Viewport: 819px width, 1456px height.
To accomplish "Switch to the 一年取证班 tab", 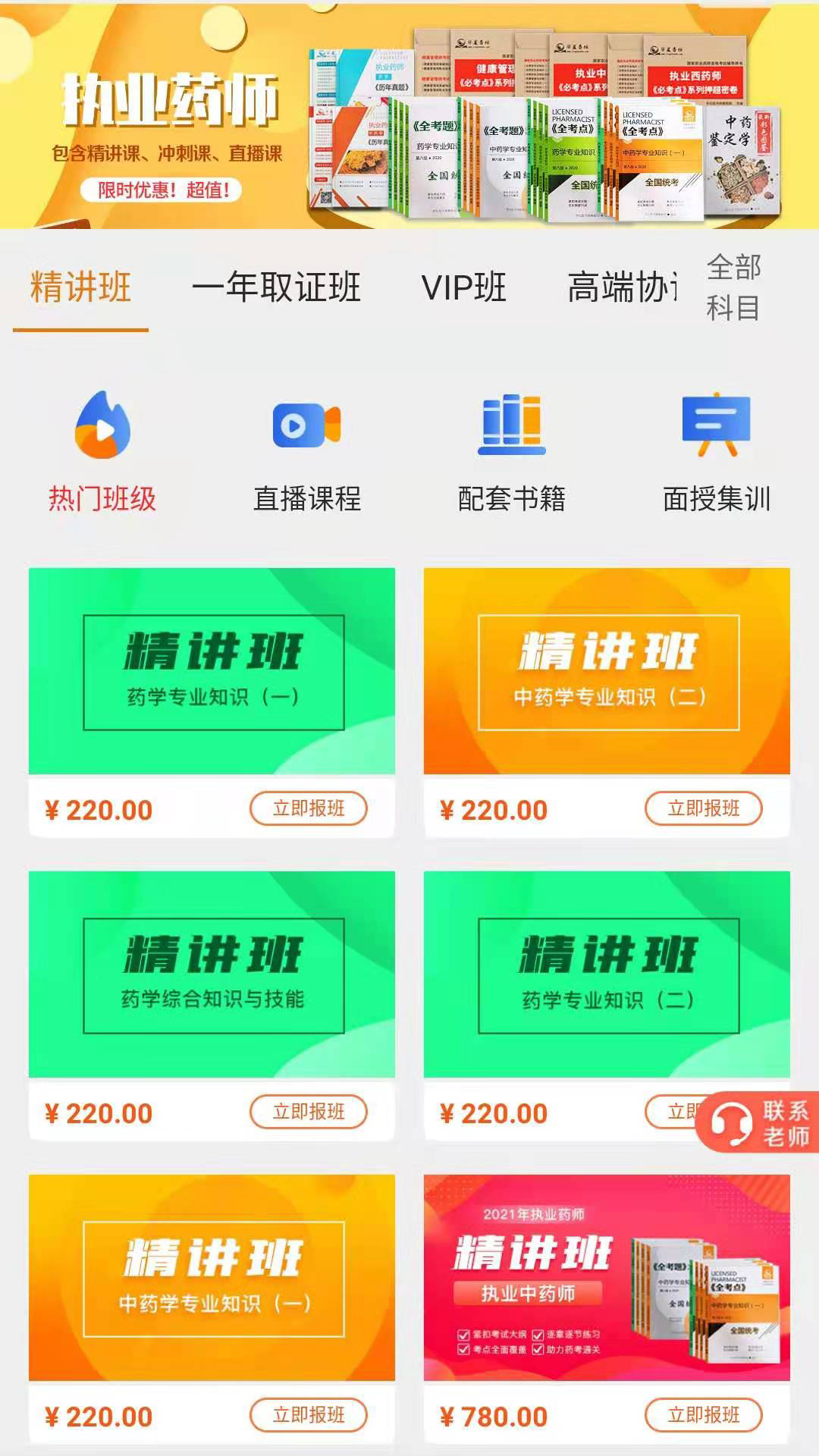I will tap(276, 288).
